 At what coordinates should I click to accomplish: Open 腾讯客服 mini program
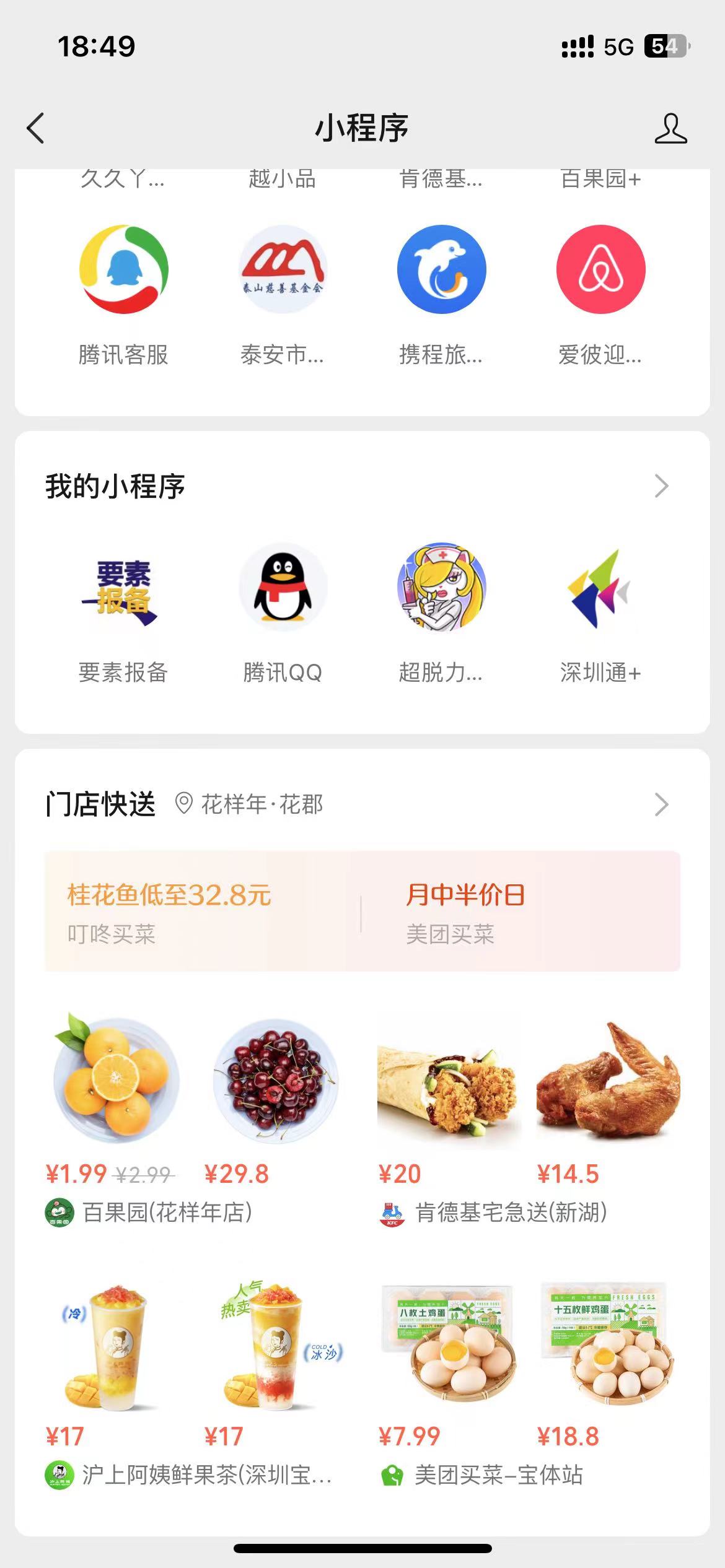(123, 269)
